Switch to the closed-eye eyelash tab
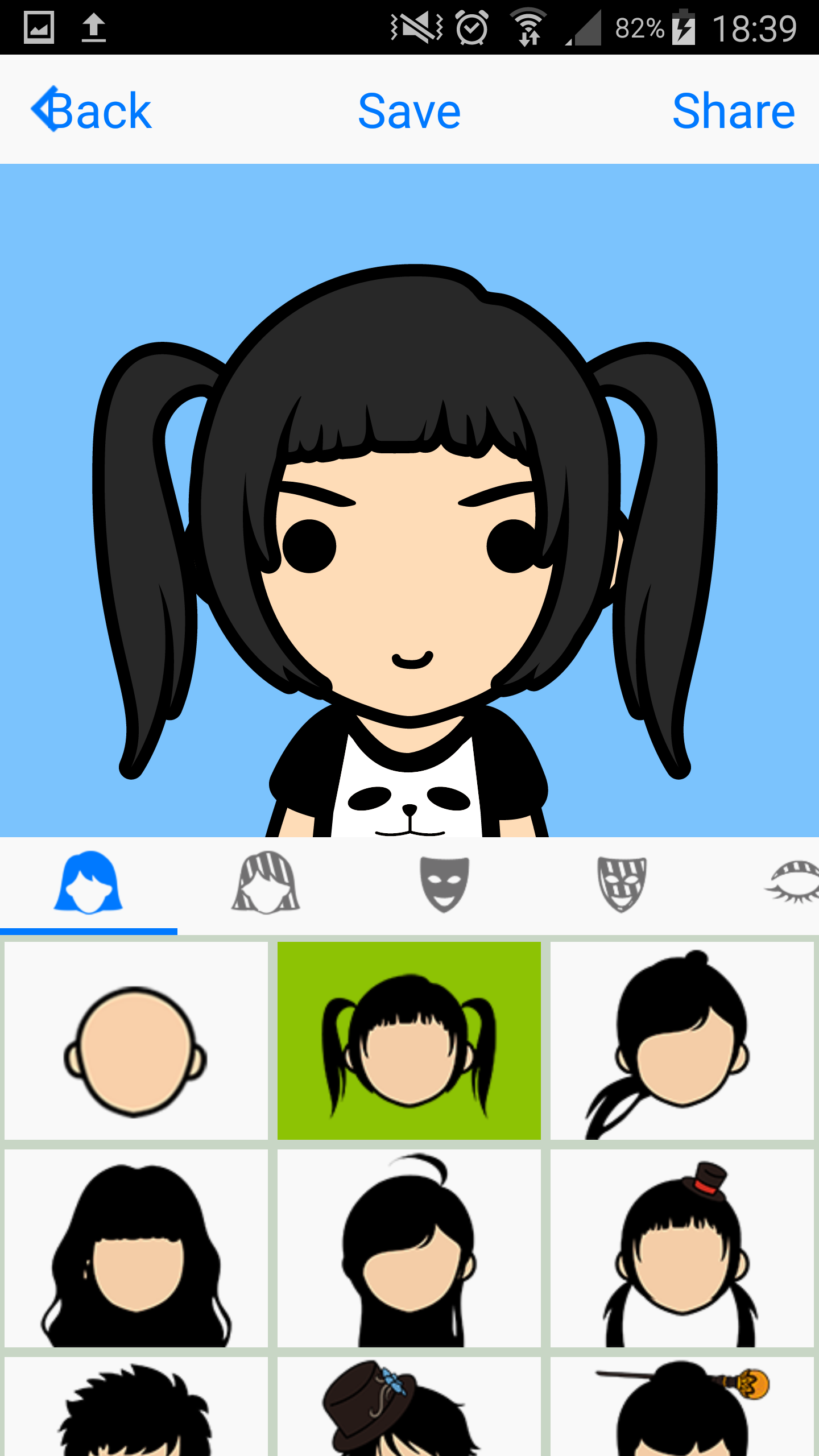 793,883
